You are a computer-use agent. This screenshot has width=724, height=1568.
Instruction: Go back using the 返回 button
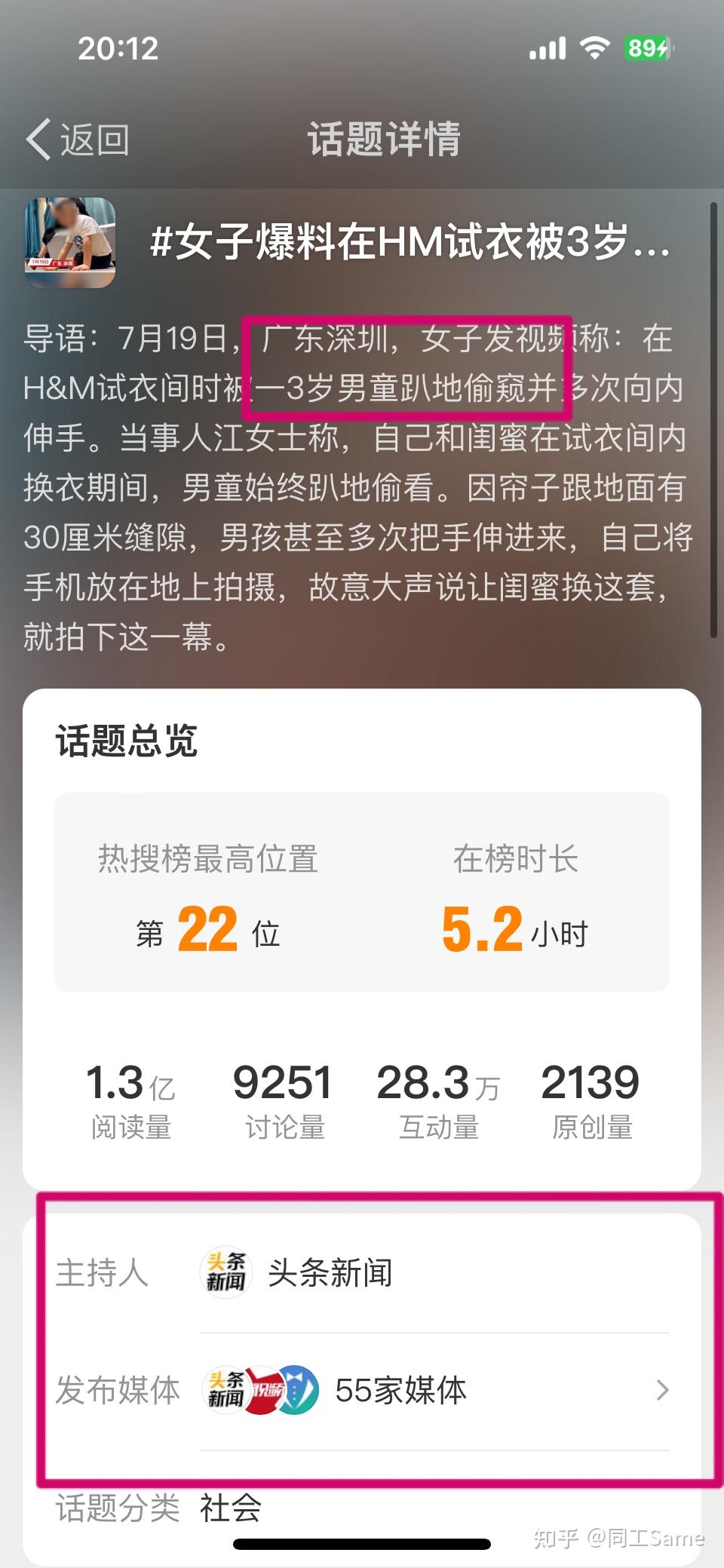pos(78,140)
